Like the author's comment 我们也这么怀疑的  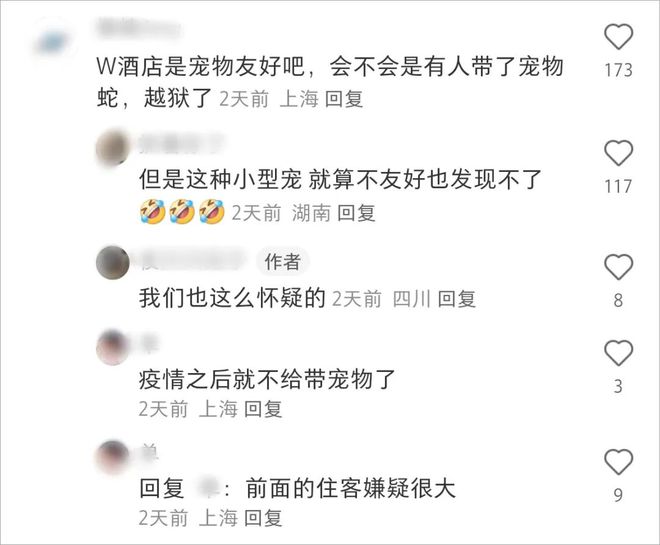619,267
